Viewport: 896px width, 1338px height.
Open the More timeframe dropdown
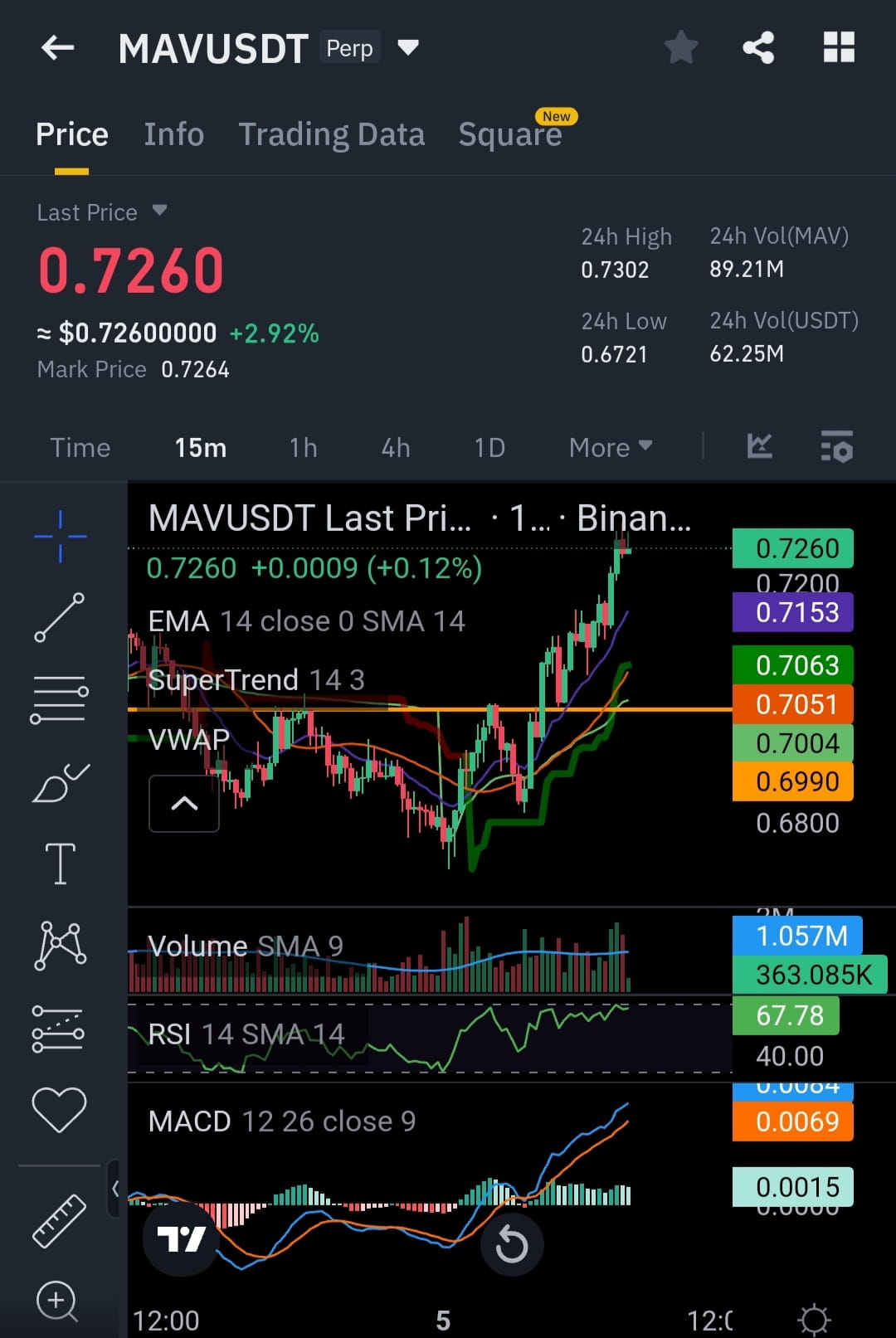coord(610,447)
